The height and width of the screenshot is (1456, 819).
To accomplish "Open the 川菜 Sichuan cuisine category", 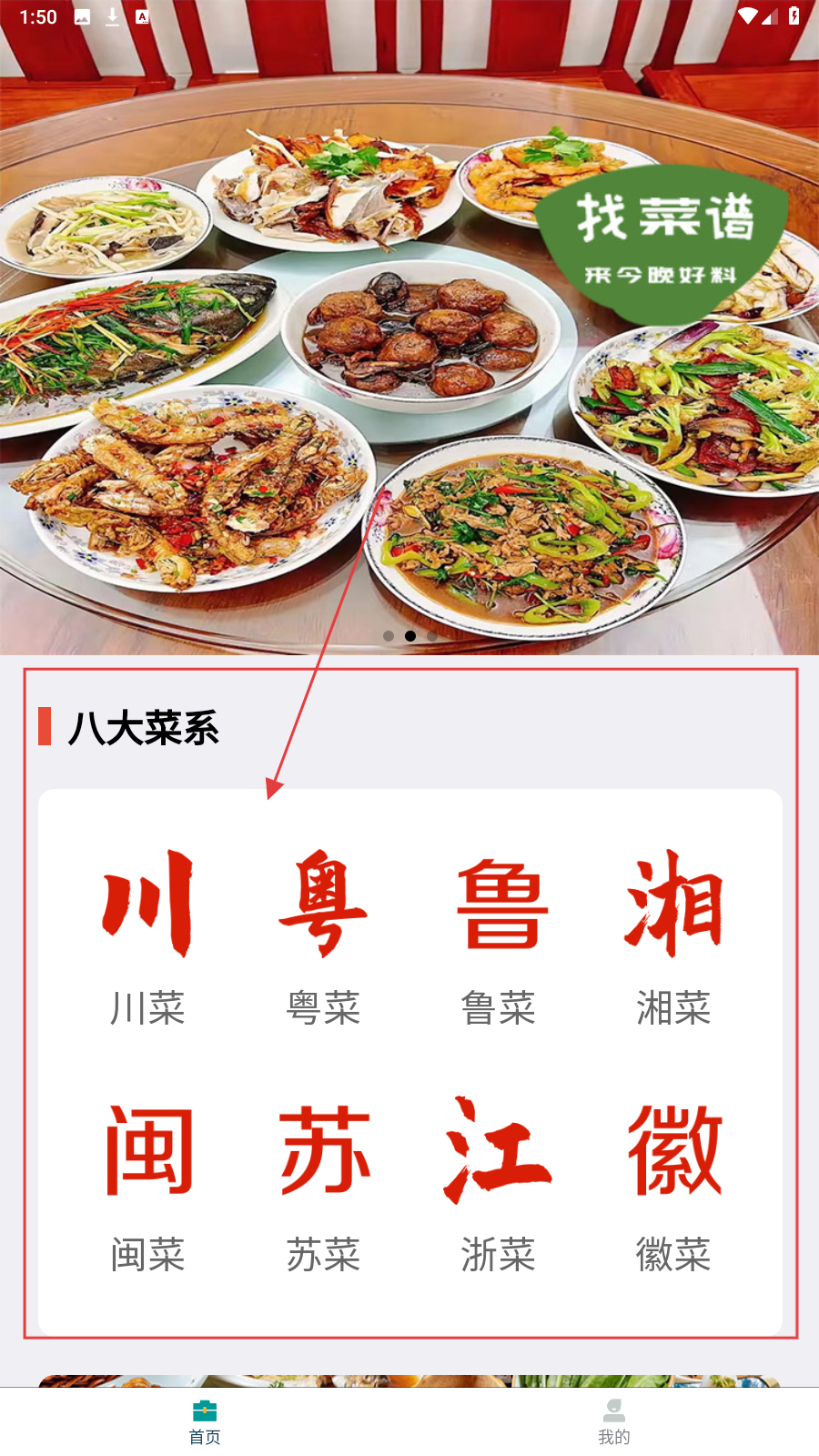I will click(x=147, y=937).
